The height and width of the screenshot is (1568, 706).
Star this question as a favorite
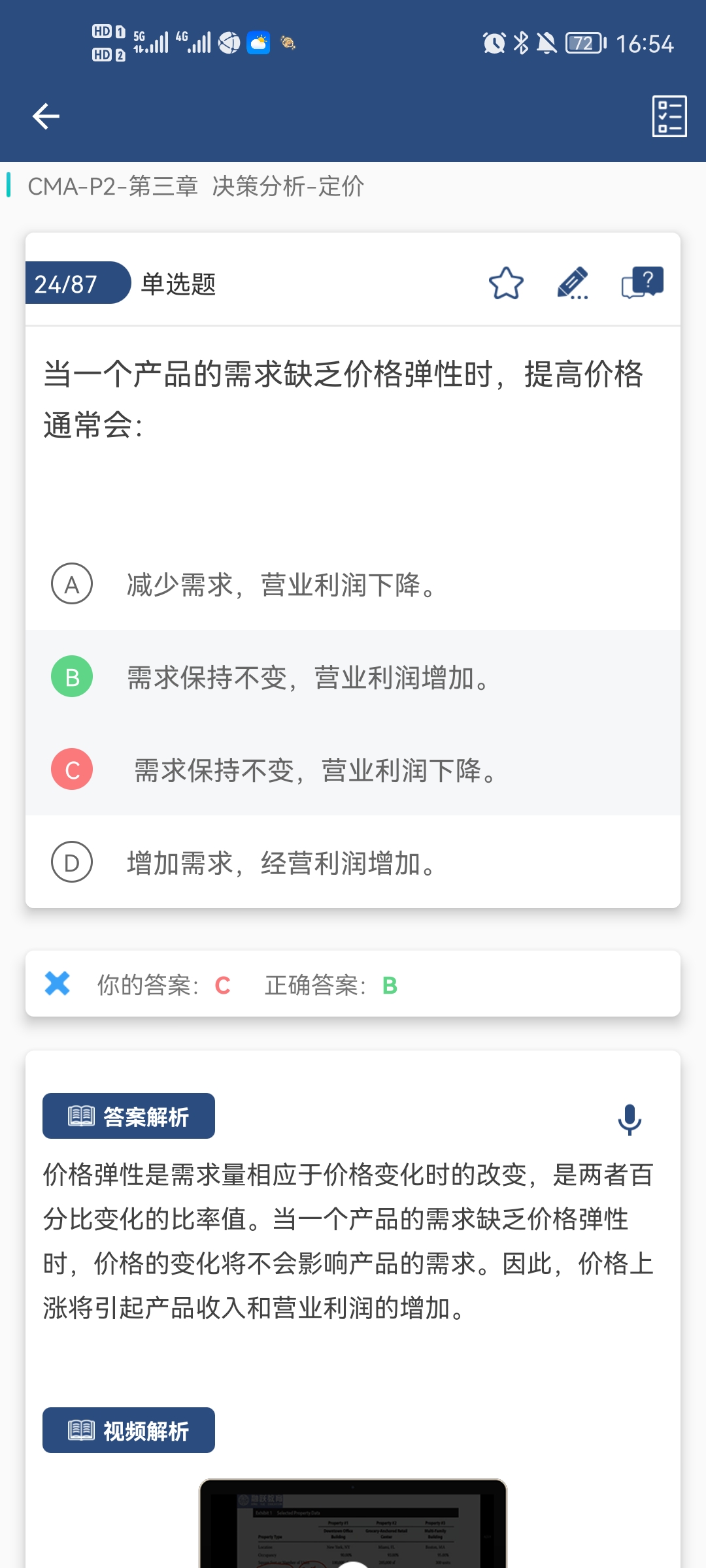tap(506, 284)
